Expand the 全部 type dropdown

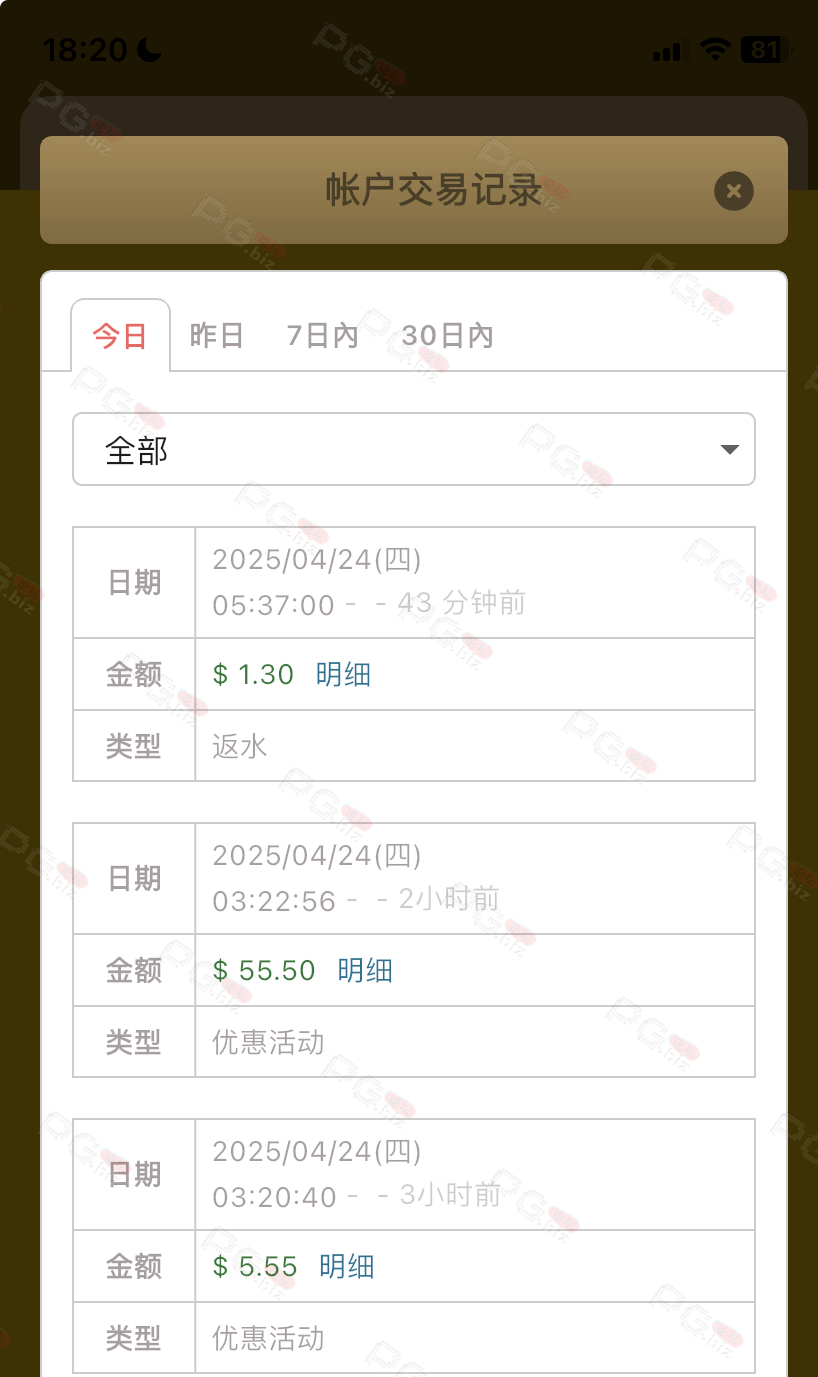tap(414, 450)
